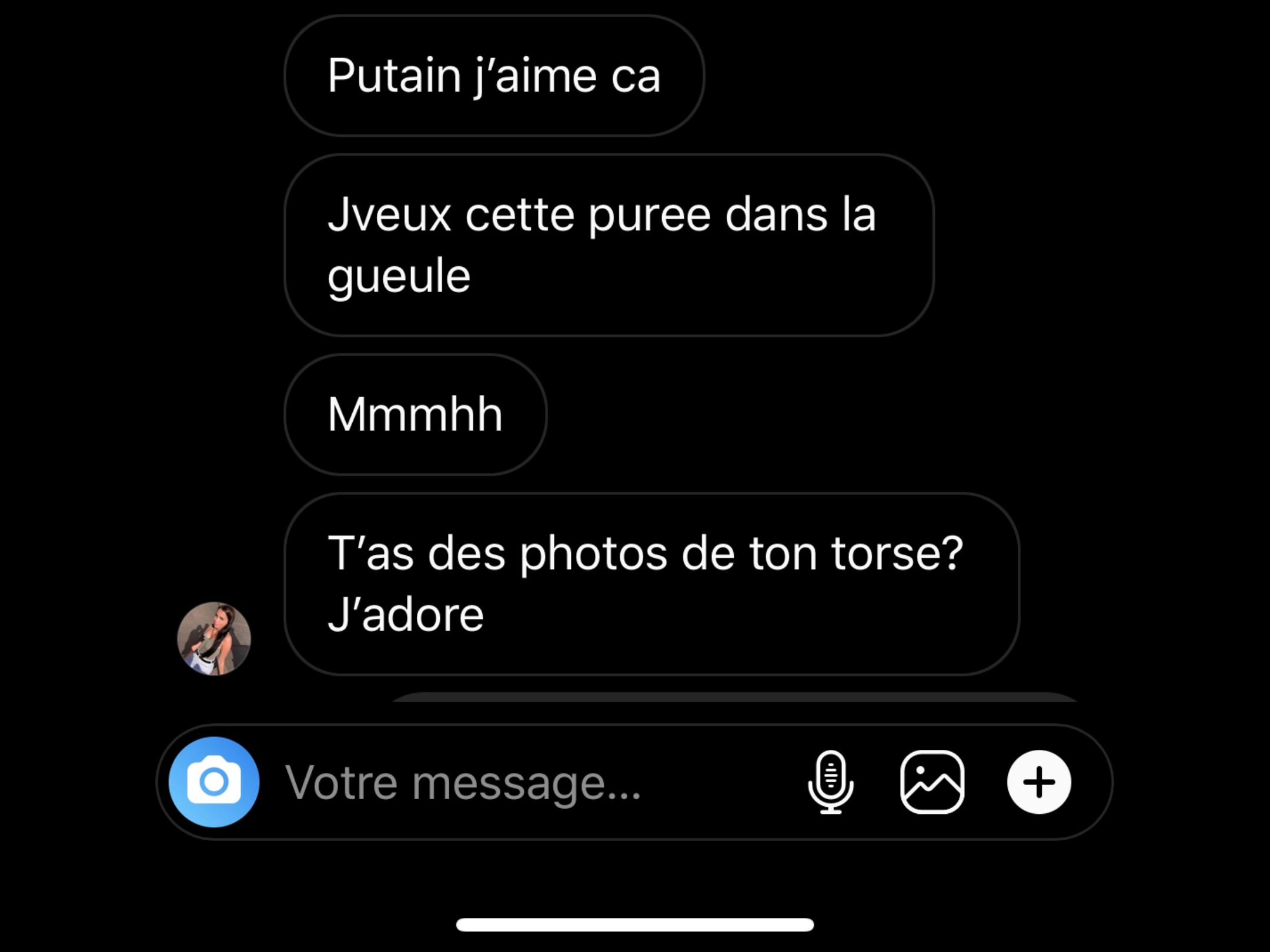Open the sender's profile picture
The height and width of the screenshot is (952, 1270).
[214, 638]
